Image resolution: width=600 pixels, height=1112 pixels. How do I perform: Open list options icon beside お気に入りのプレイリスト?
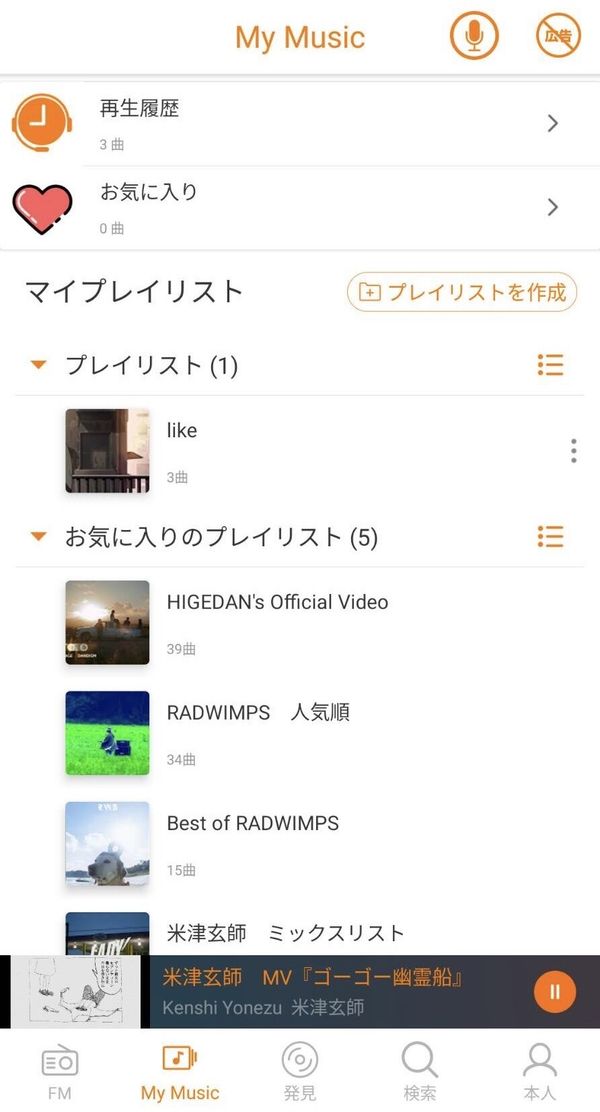pyautogui.click(x=550, y=536)
